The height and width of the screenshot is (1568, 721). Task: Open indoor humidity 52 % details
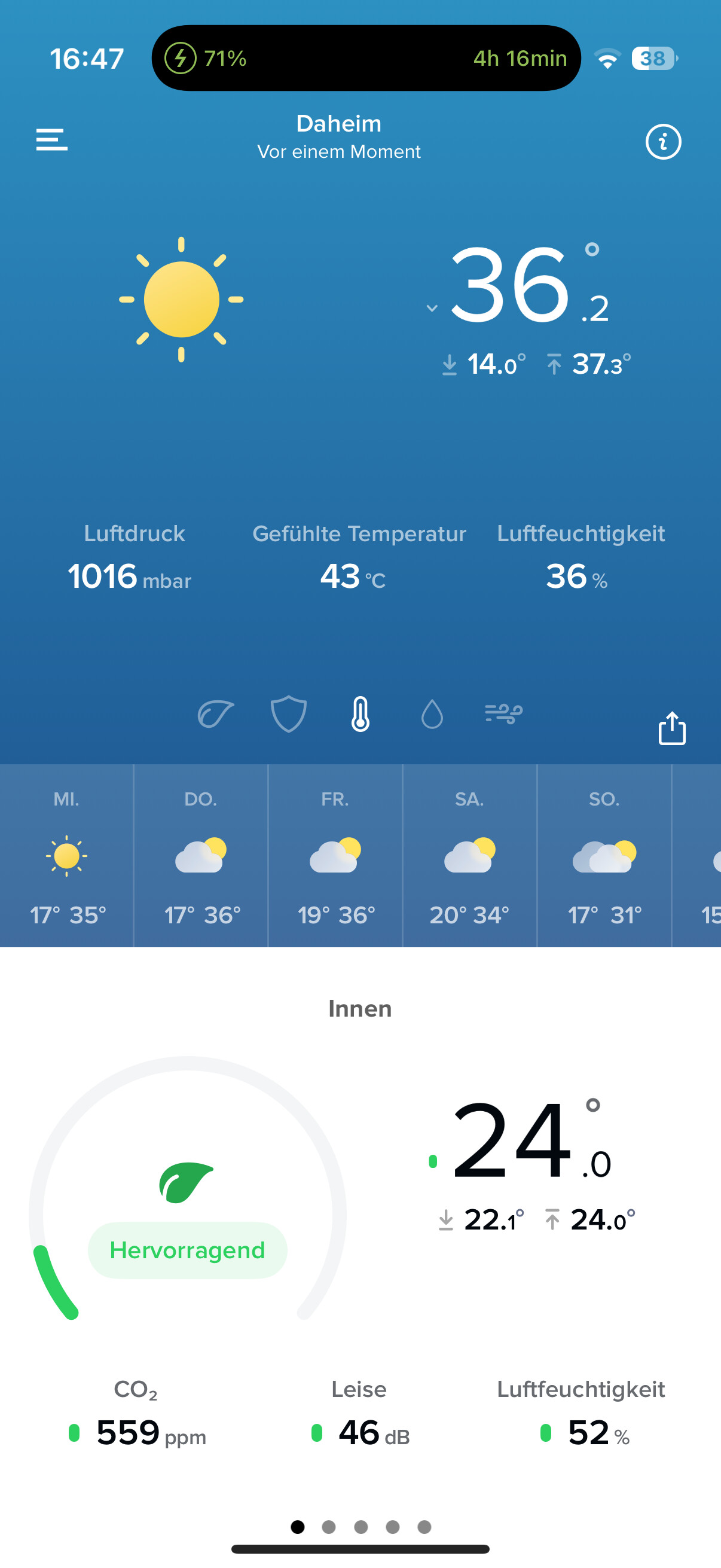tap(581, 1413)
